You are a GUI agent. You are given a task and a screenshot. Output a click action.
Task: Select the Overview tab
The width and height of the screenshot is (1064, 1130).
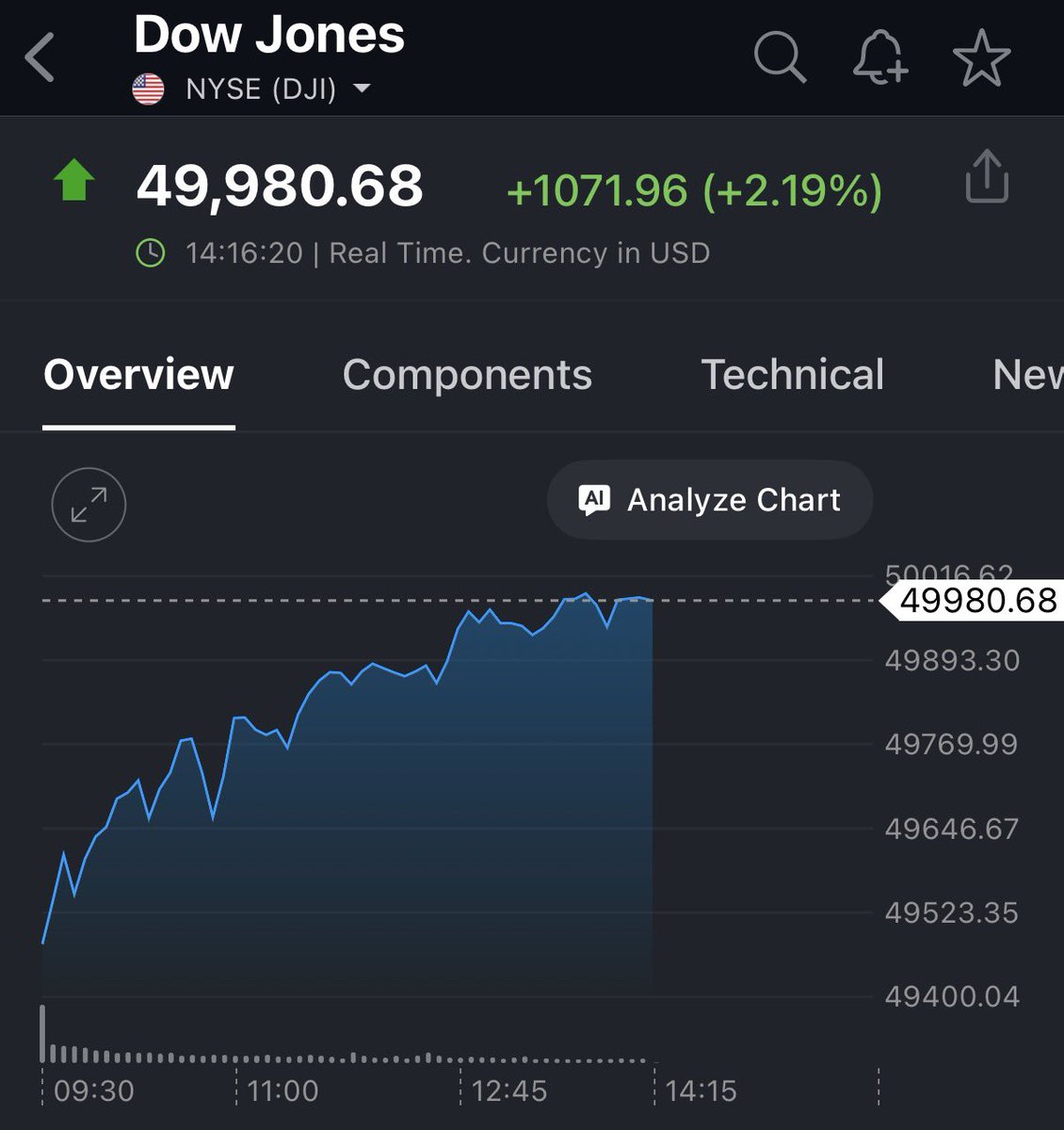coord(138,375)
